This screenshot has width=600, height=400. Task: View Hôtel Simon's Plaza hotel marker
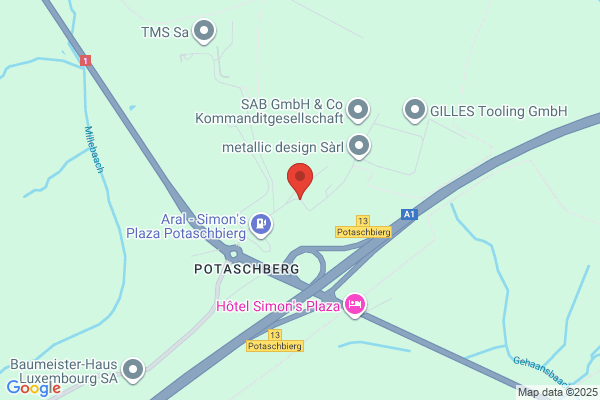coord(355,305)
